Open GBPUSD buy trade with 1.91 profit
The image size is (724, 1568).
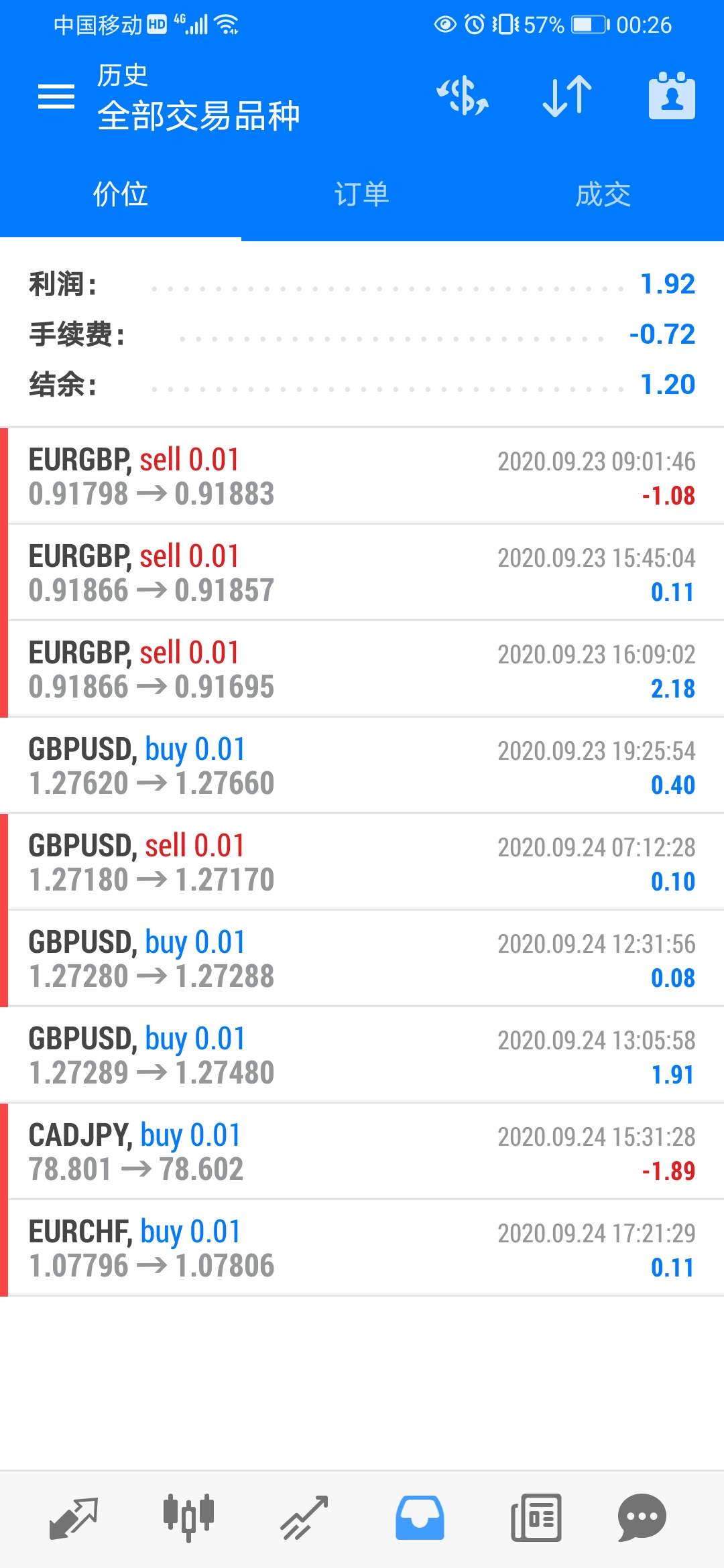(x=362, y=1055)
